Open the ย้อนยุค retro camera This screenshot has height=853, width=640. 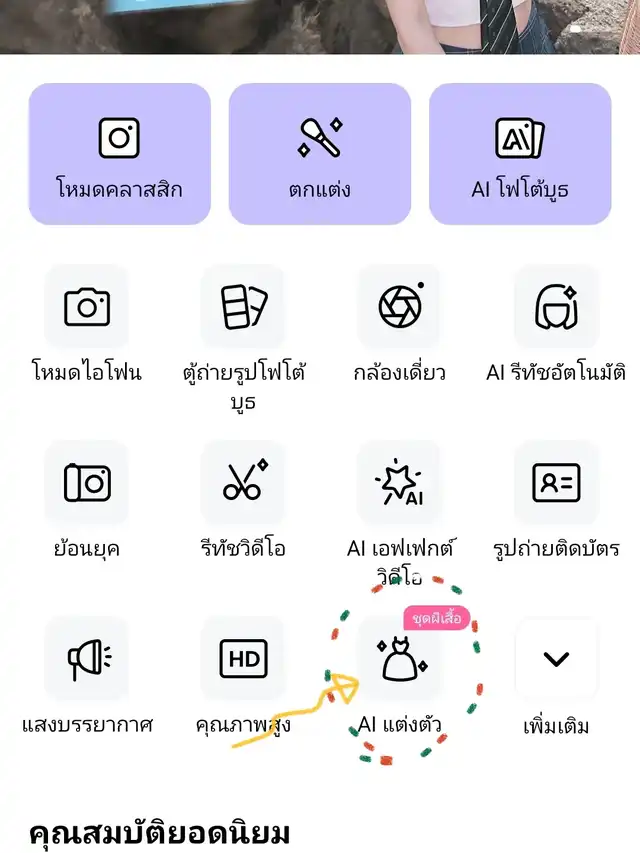pyautogui.click(x=87, y=483)
